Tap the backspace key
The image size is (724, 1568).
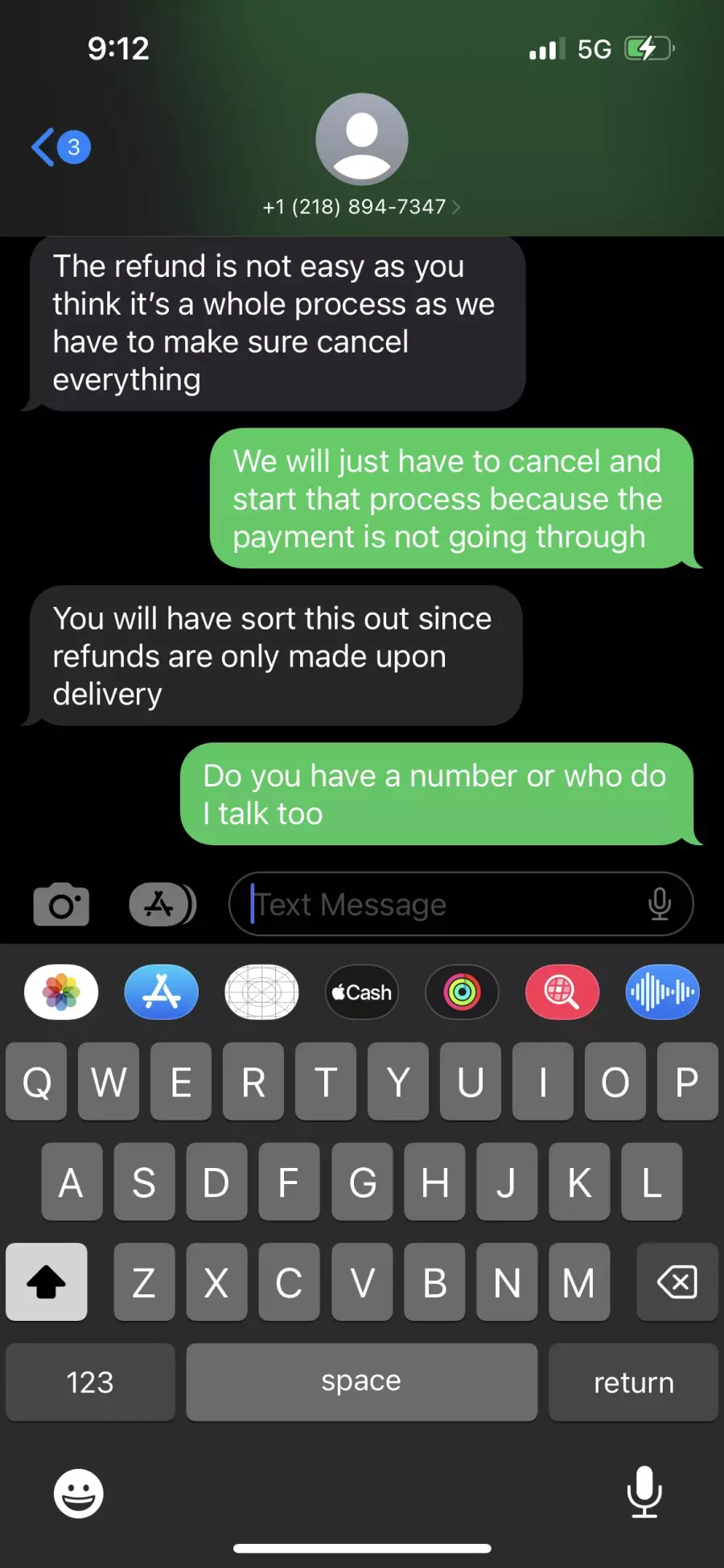[677, 1281]
